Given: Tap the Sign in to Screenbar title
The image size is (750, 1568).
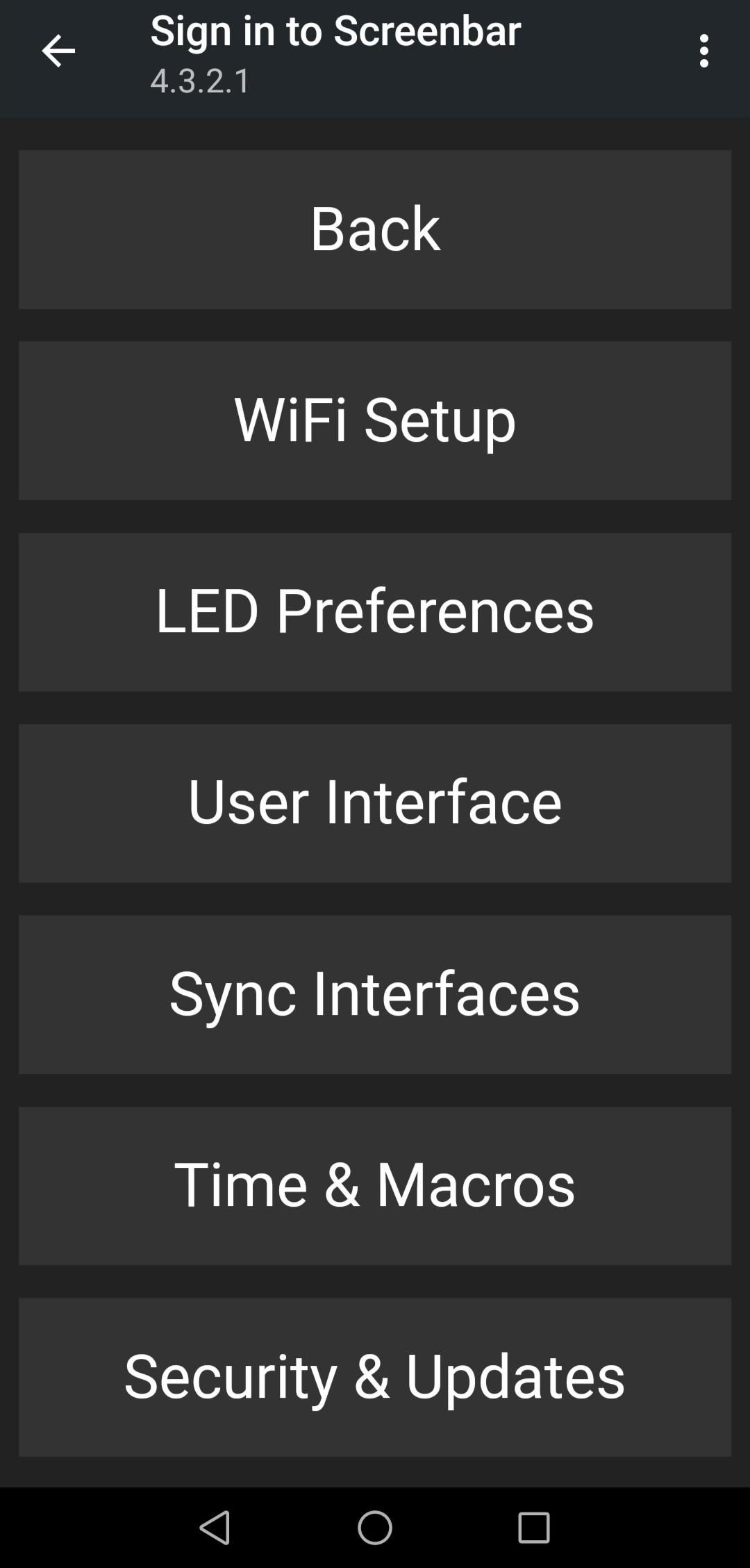Looking at the screenshot, I should tap(334, 31).
